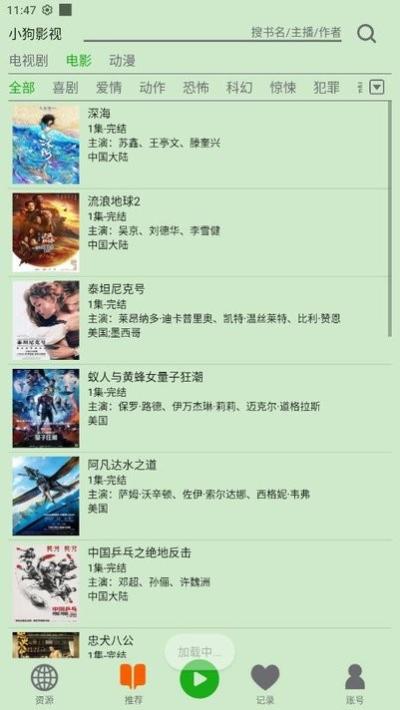This screenshot has height=710, width=400.
Task: Tap the green play button
Action: (x=199, y=679)
